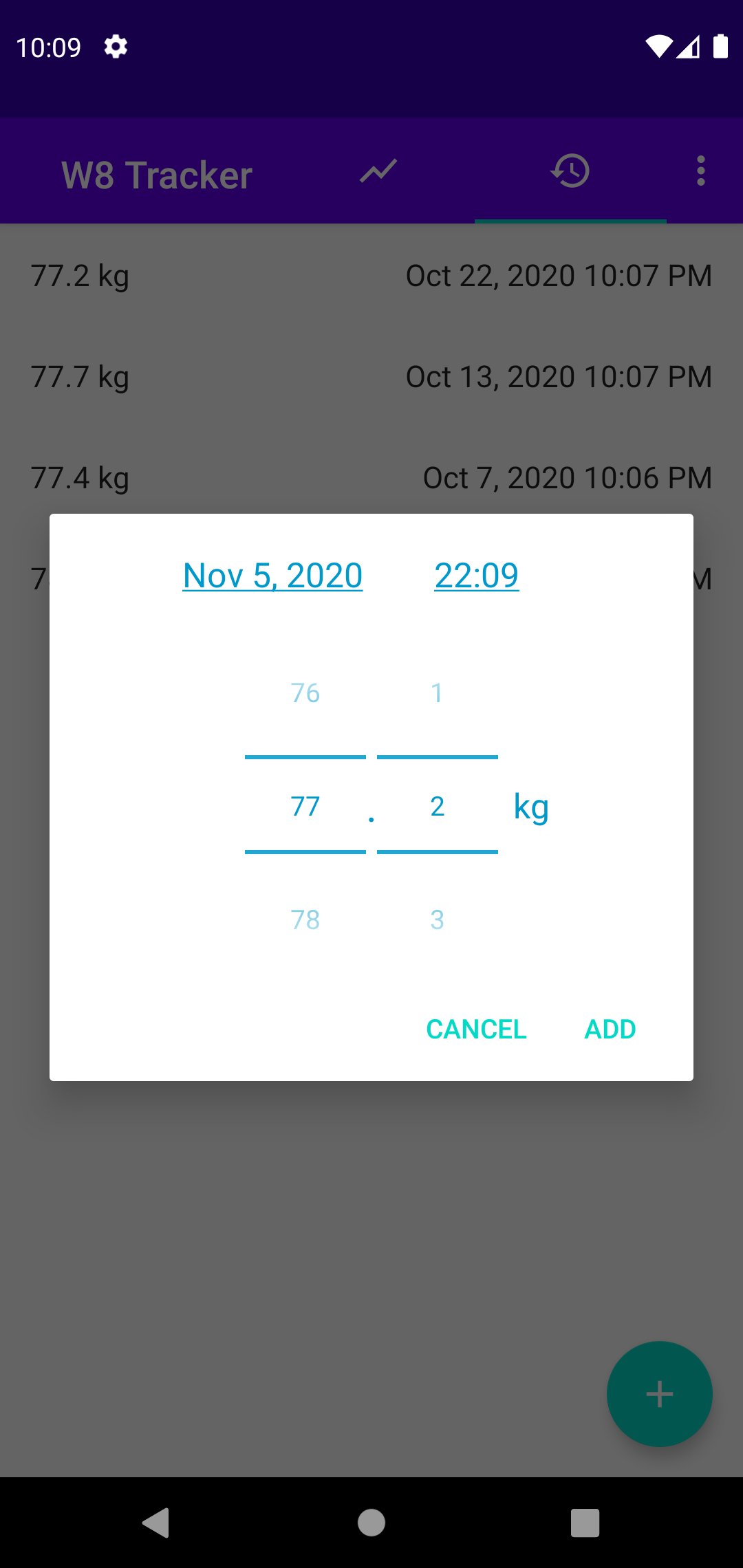The height and width of the screenshot is (1568, 743).
Task: Cancel the weight entry dialog
Action: click(476, 1029)
